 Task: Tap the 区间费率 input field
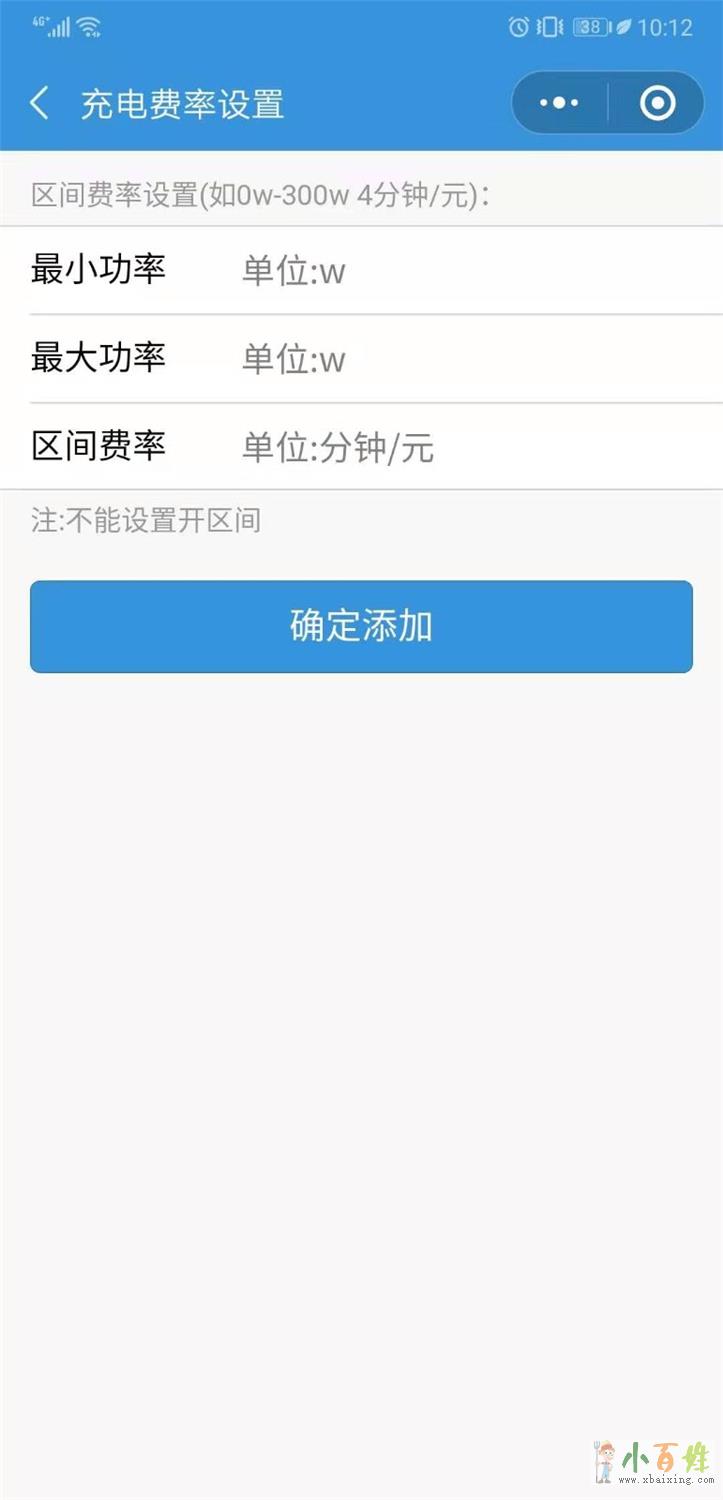click(470, 448)
